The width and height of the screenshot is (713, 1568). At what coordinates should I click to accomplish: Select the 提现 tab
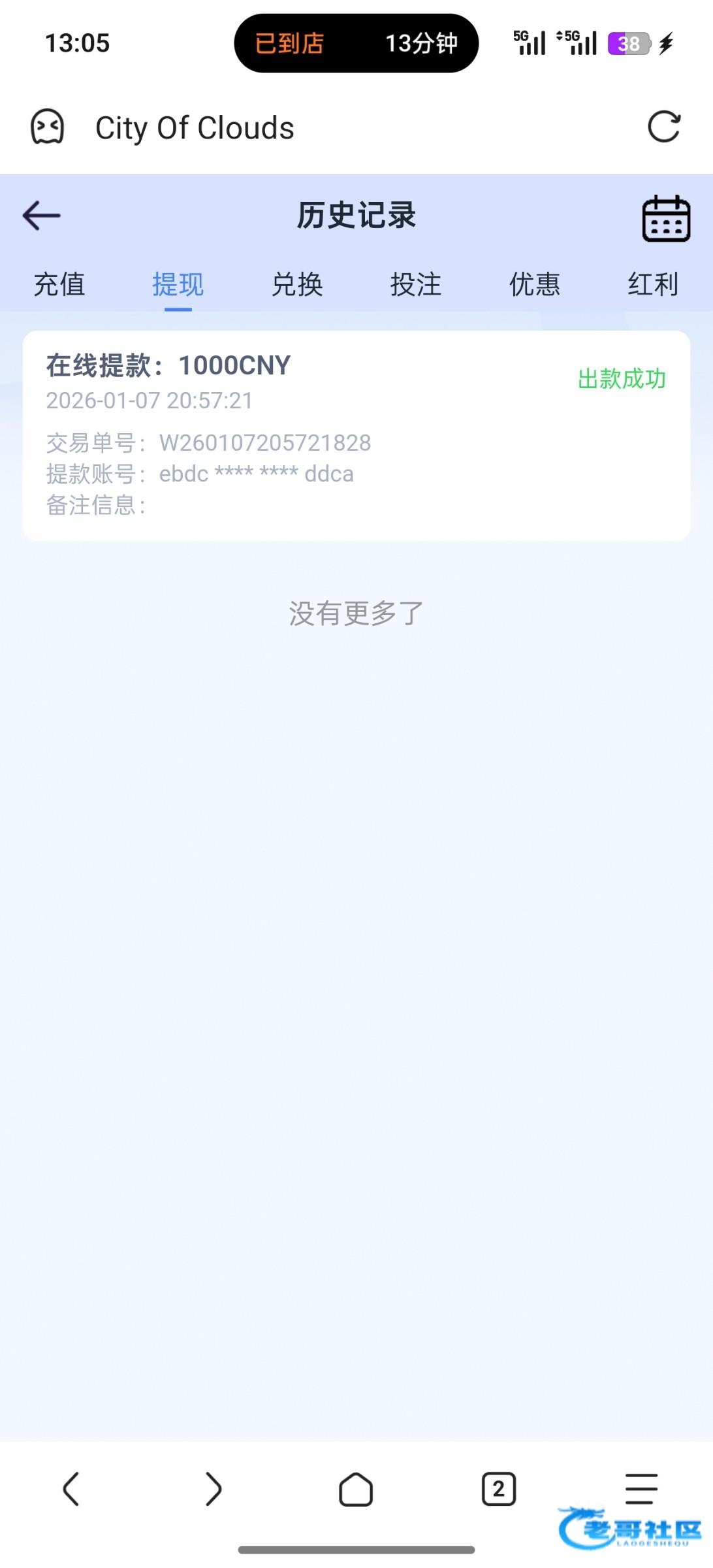point(178,285)
